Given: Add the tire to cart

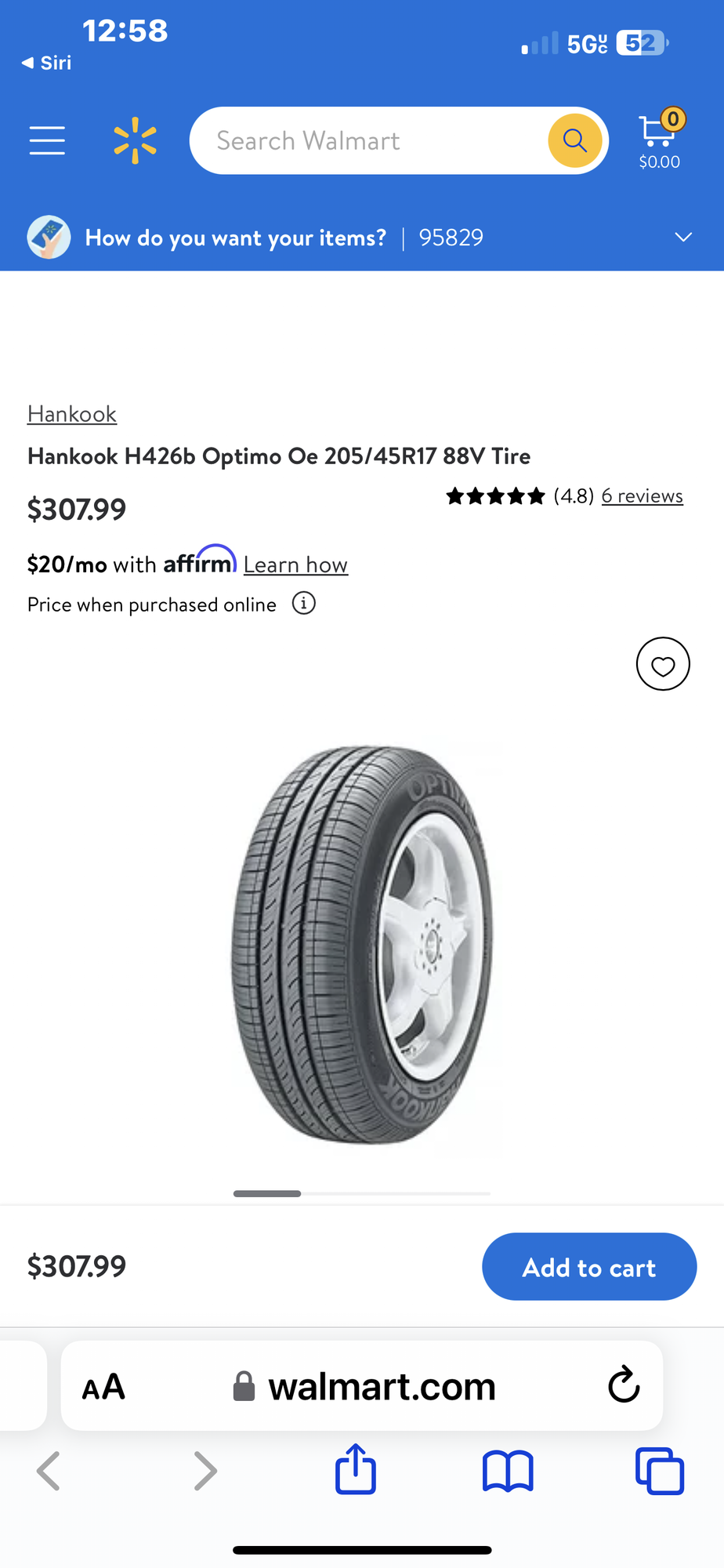Looking at the screenshot, I should pyautogui.click(x=589, y=1267).
